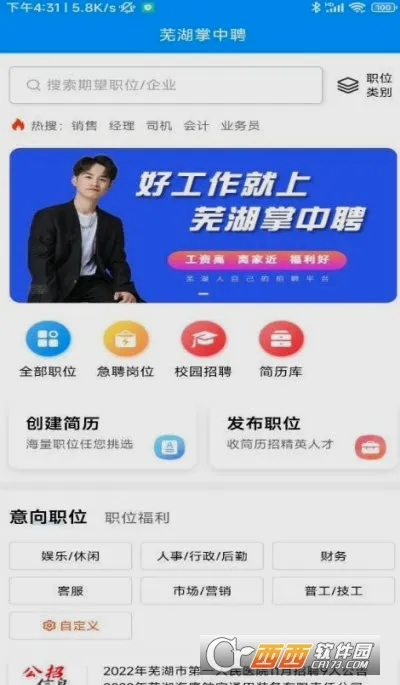Open 全部职位 listings
This screenshot has width=400, height=685.
click(x=48, y=350)
